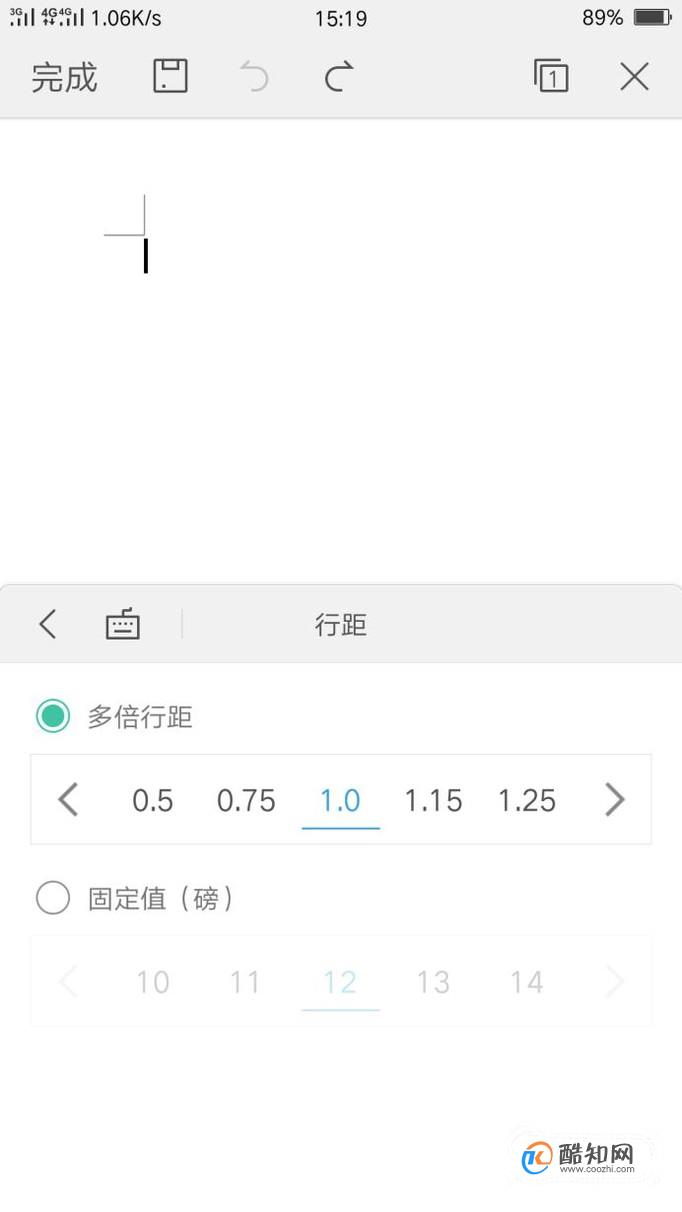
Task: Choose 0.5 line spacing
Action: click(153, 800)
